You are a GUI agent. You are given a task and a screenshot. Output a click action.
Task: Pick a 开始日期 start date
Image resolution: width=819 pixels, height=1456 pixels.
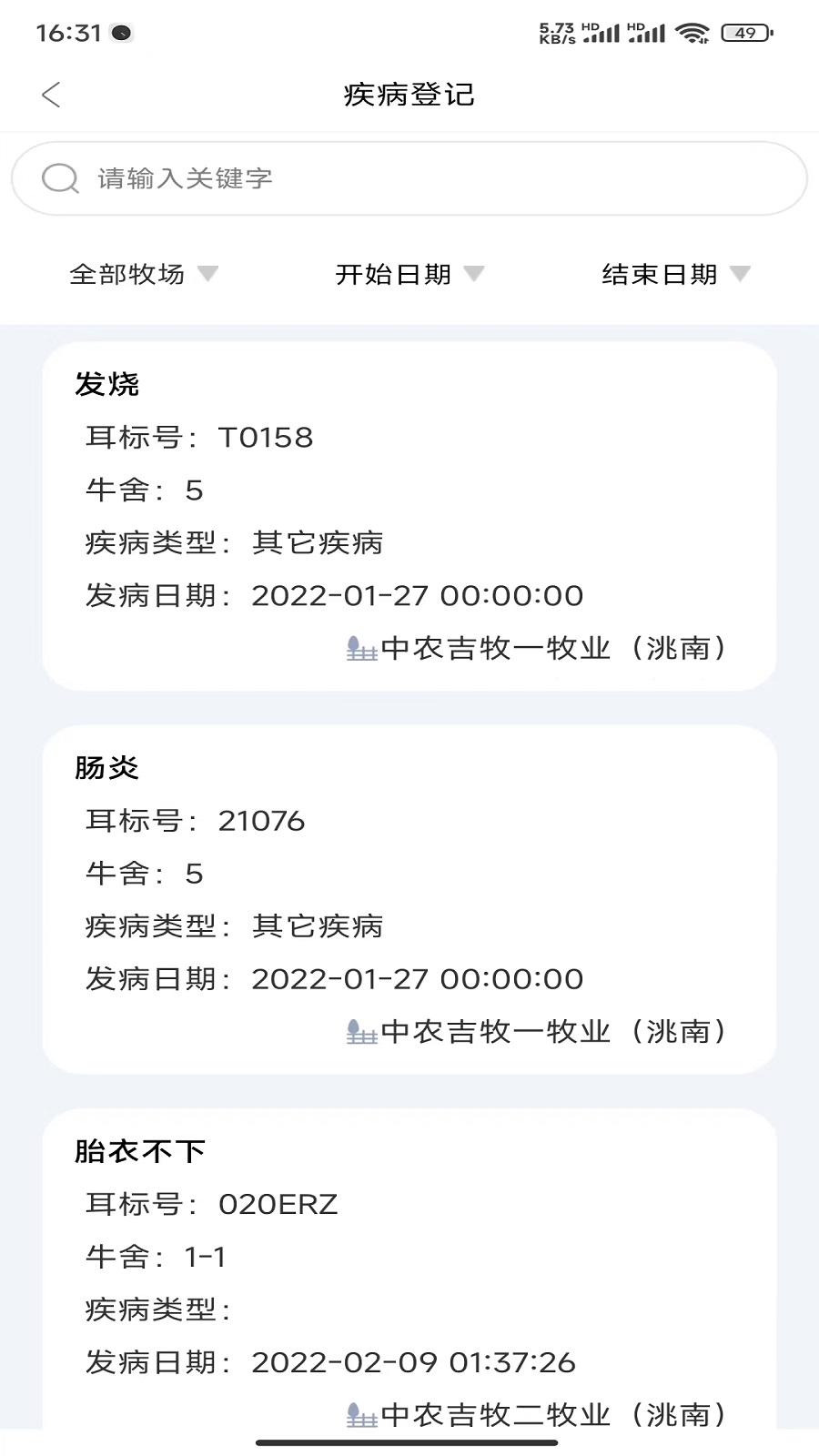pyautogui.click(x=409, y=274)
